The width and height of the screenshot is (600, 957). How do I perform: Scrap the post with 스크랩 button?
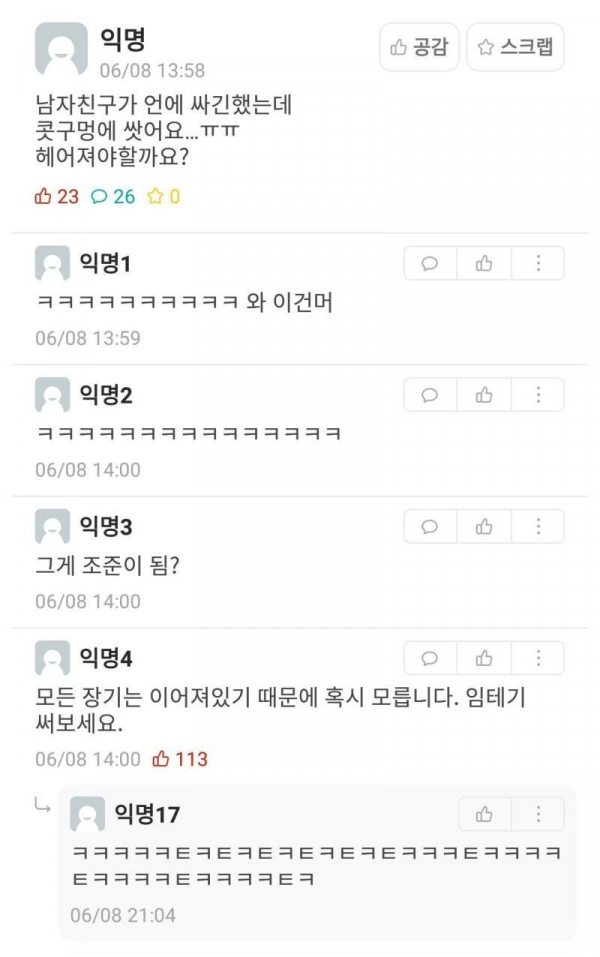pyautogui.click(x=515, y=47)
